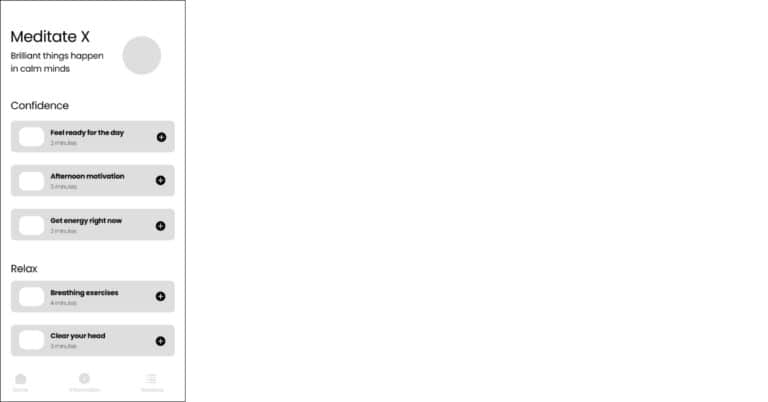The width and height of the screenshot is (768, 402).
Task: Open the round profile avatar
Action: point(141,56)
